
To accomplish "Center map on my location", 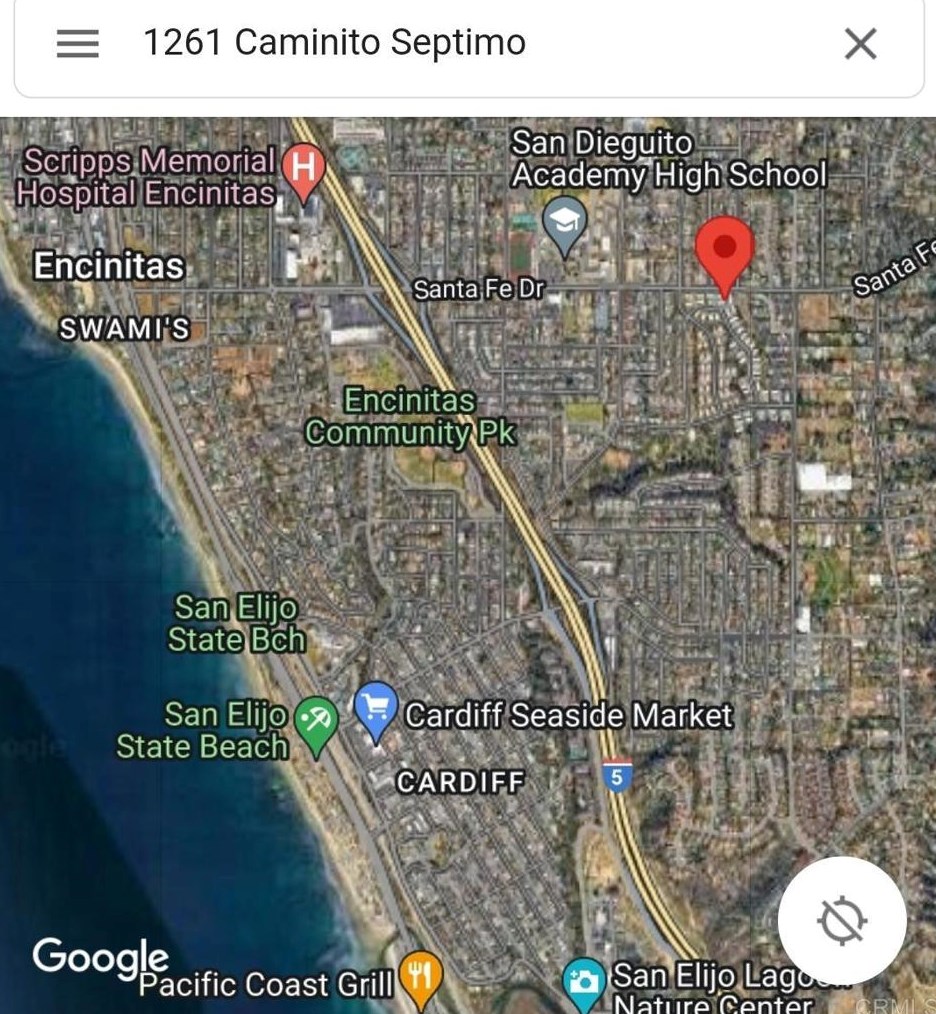I will click(x=842, y=920).
